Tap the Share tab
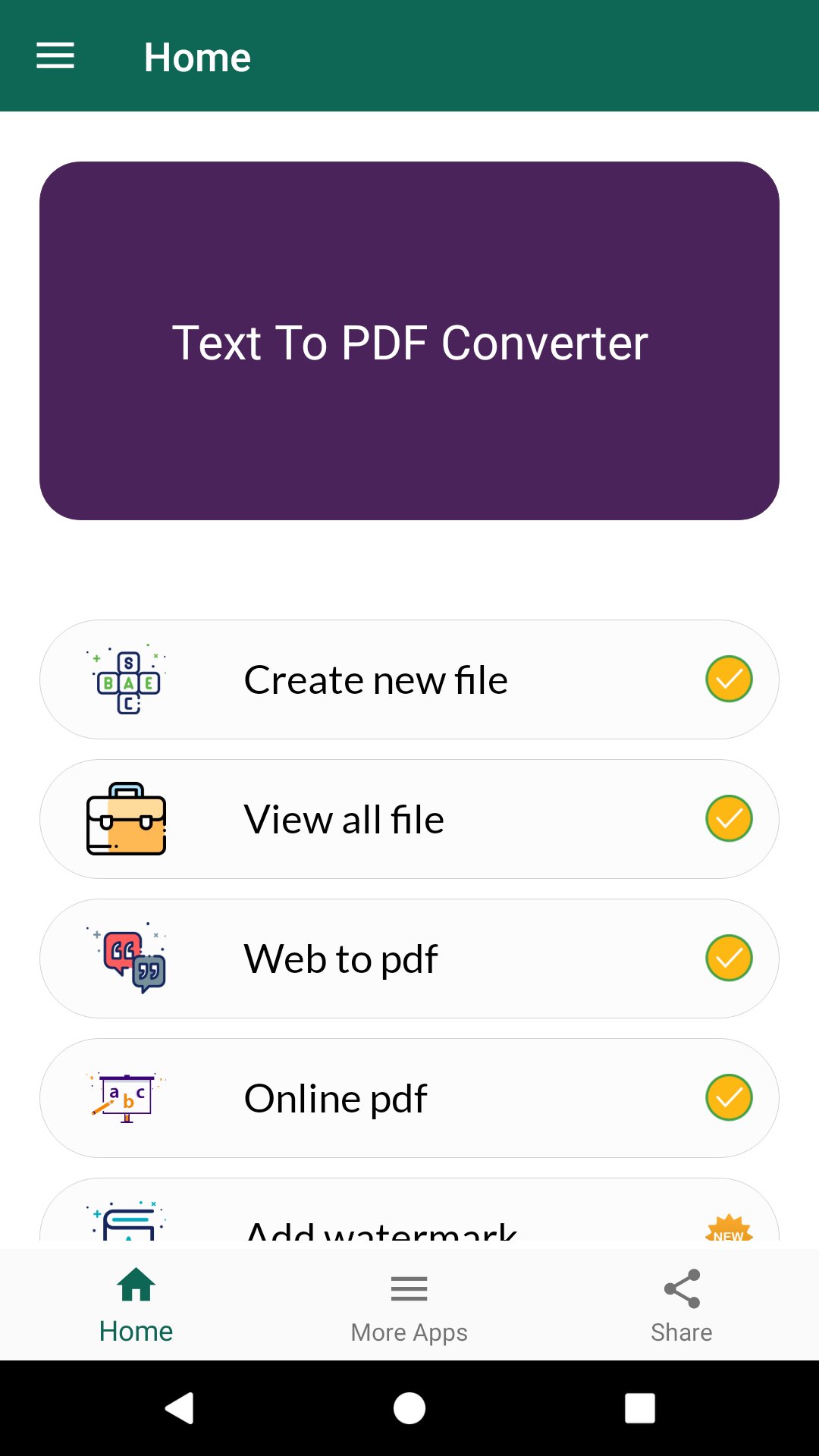 [x=681, y=1306]
